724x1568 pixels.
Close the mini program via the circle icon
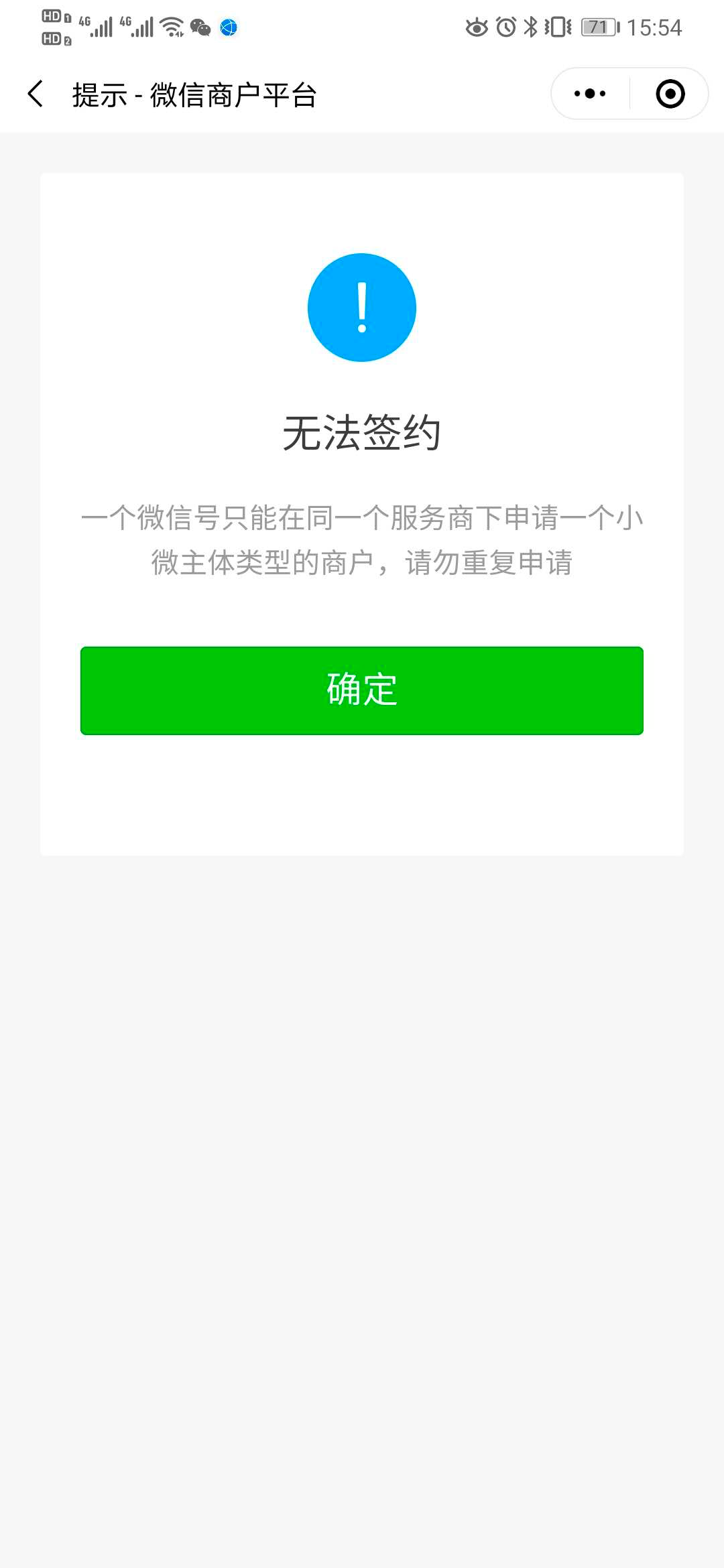click(670, 94)
